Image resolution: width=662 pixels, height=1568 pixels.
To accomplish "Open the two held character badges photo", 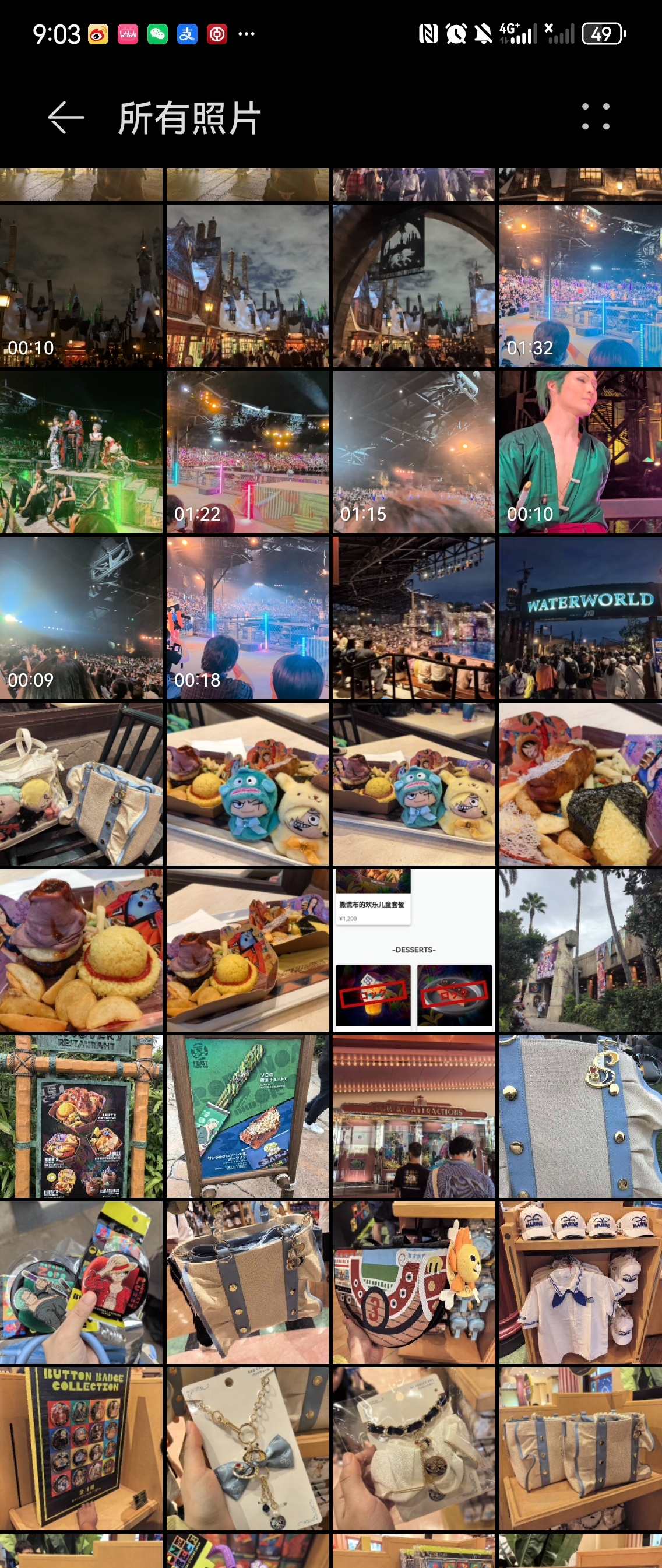I will coord(81,1282).
